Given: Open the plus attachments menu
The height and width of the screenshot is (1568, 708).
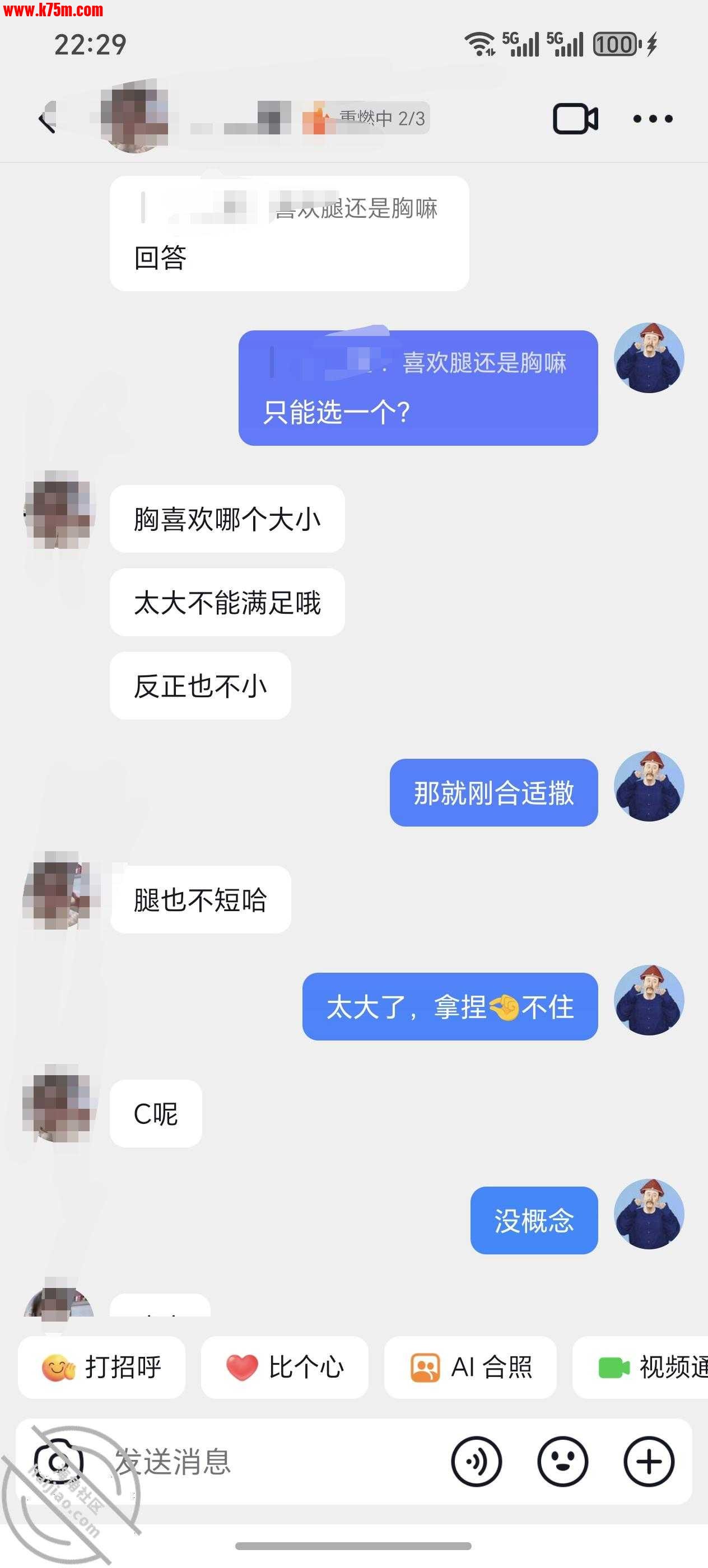Looking at the screenshot, I should tap(649, 1462).
